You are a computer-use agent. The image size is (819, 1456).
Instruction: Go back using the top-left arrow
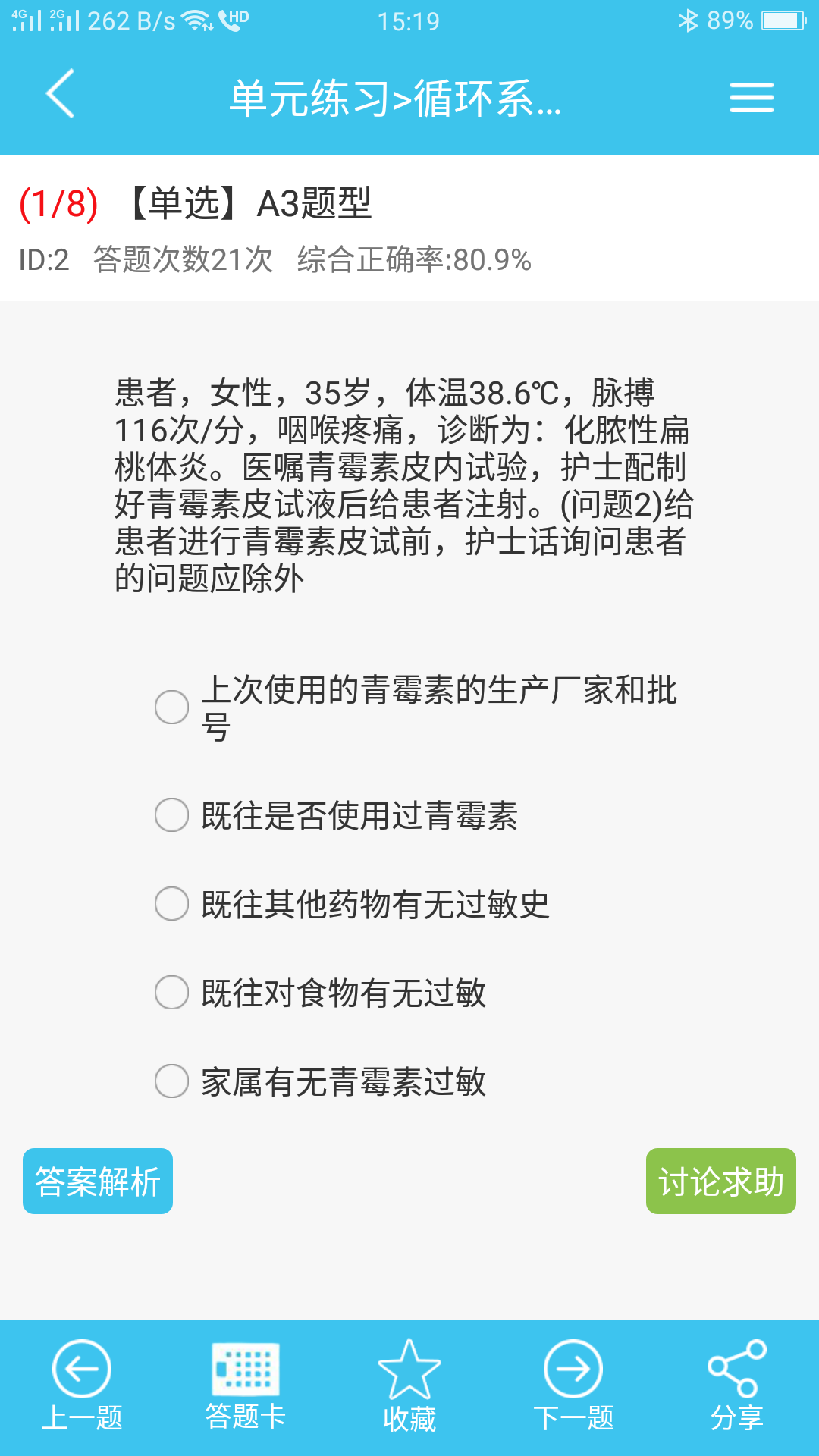61,94
